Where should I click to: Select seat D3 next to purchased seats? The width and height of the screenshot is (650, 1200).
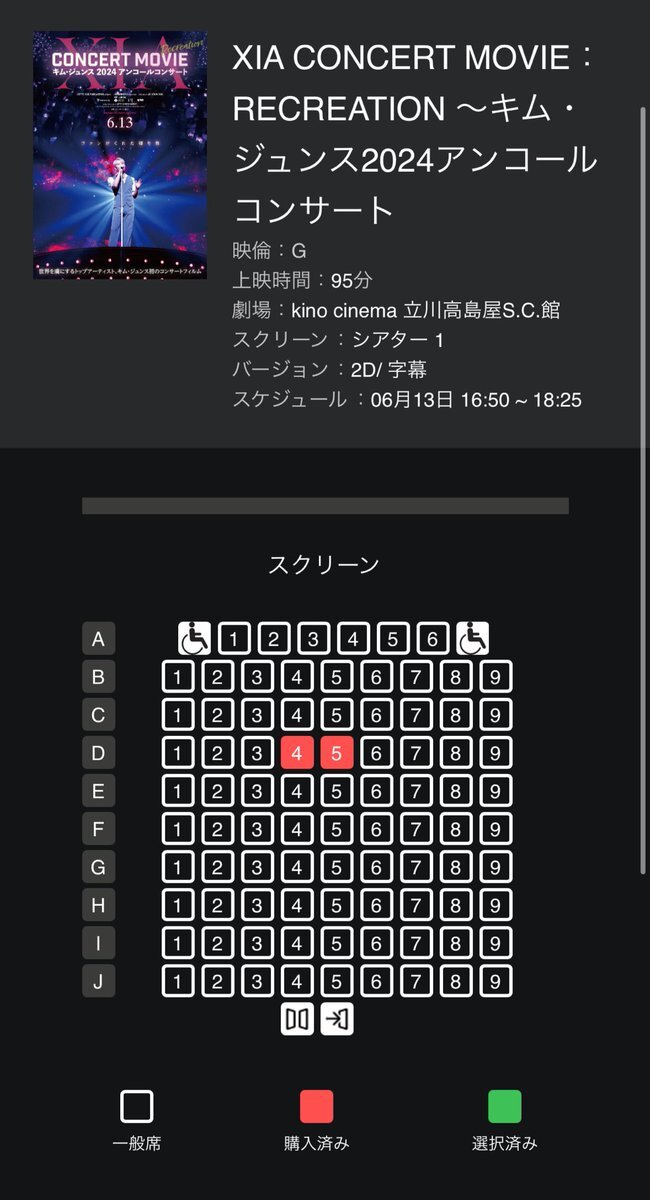click(x=257, y=753)
